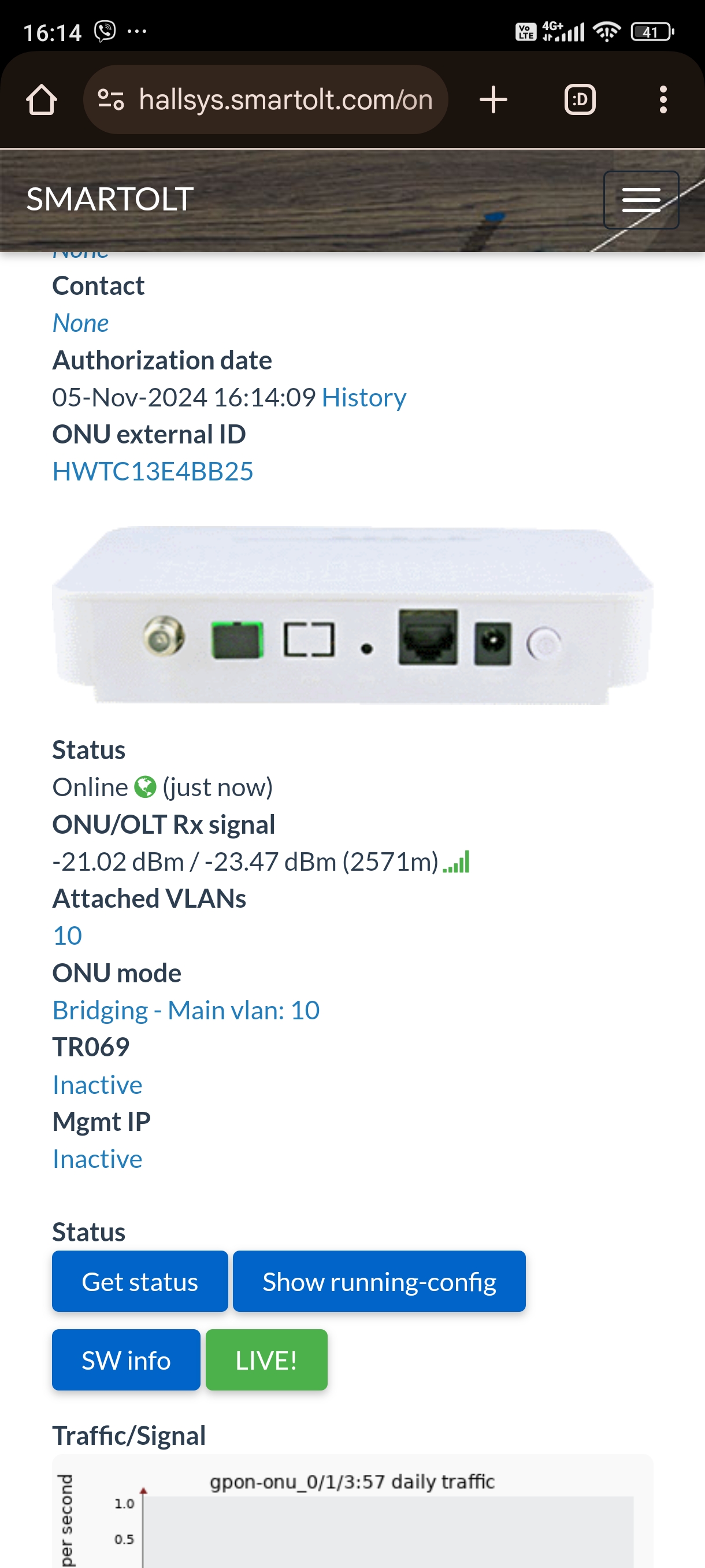Start the LIVE! view
705x1568 pixels.
coord(266,1360)
